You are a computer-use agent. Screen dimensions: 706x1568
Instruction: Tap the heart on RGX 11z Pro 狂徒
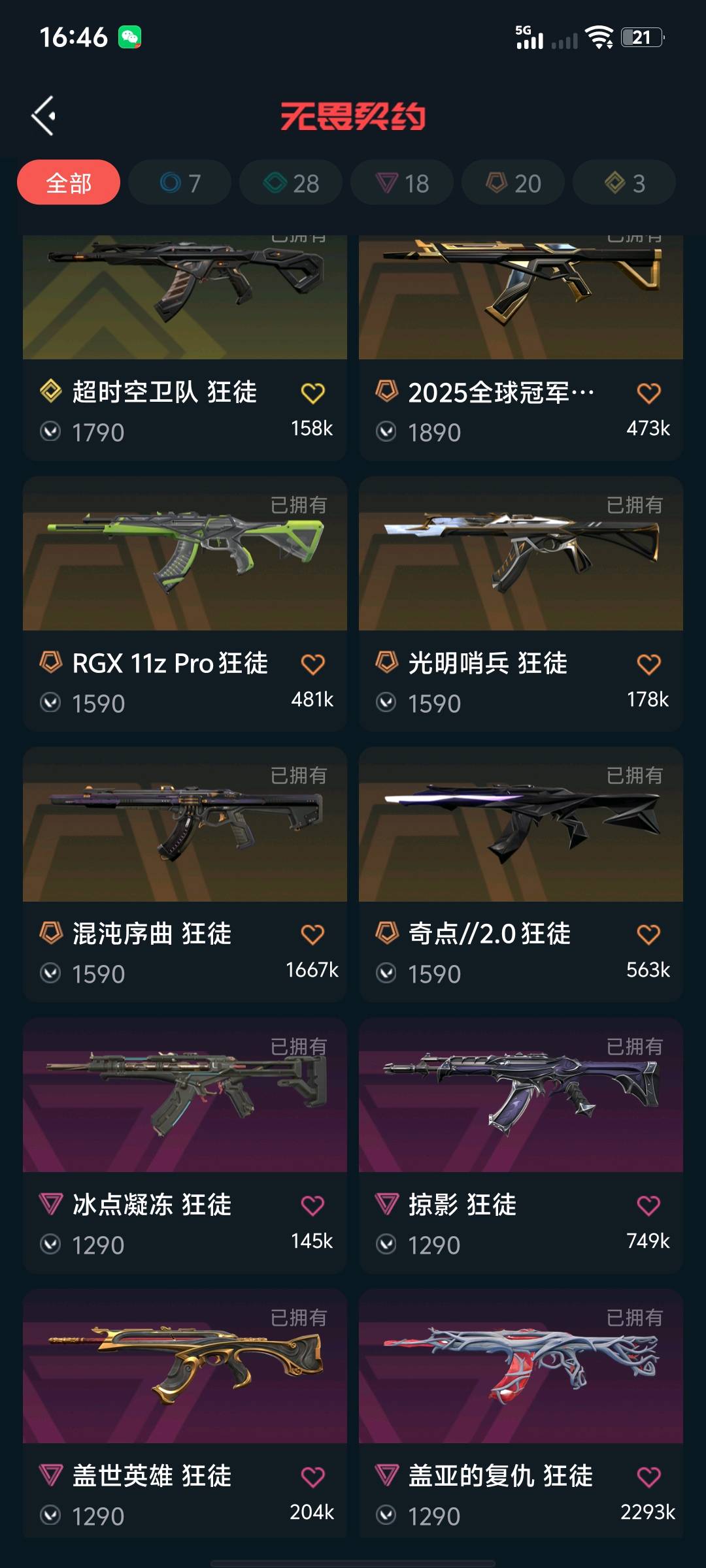pyautogui.click(x=312, y=664)
